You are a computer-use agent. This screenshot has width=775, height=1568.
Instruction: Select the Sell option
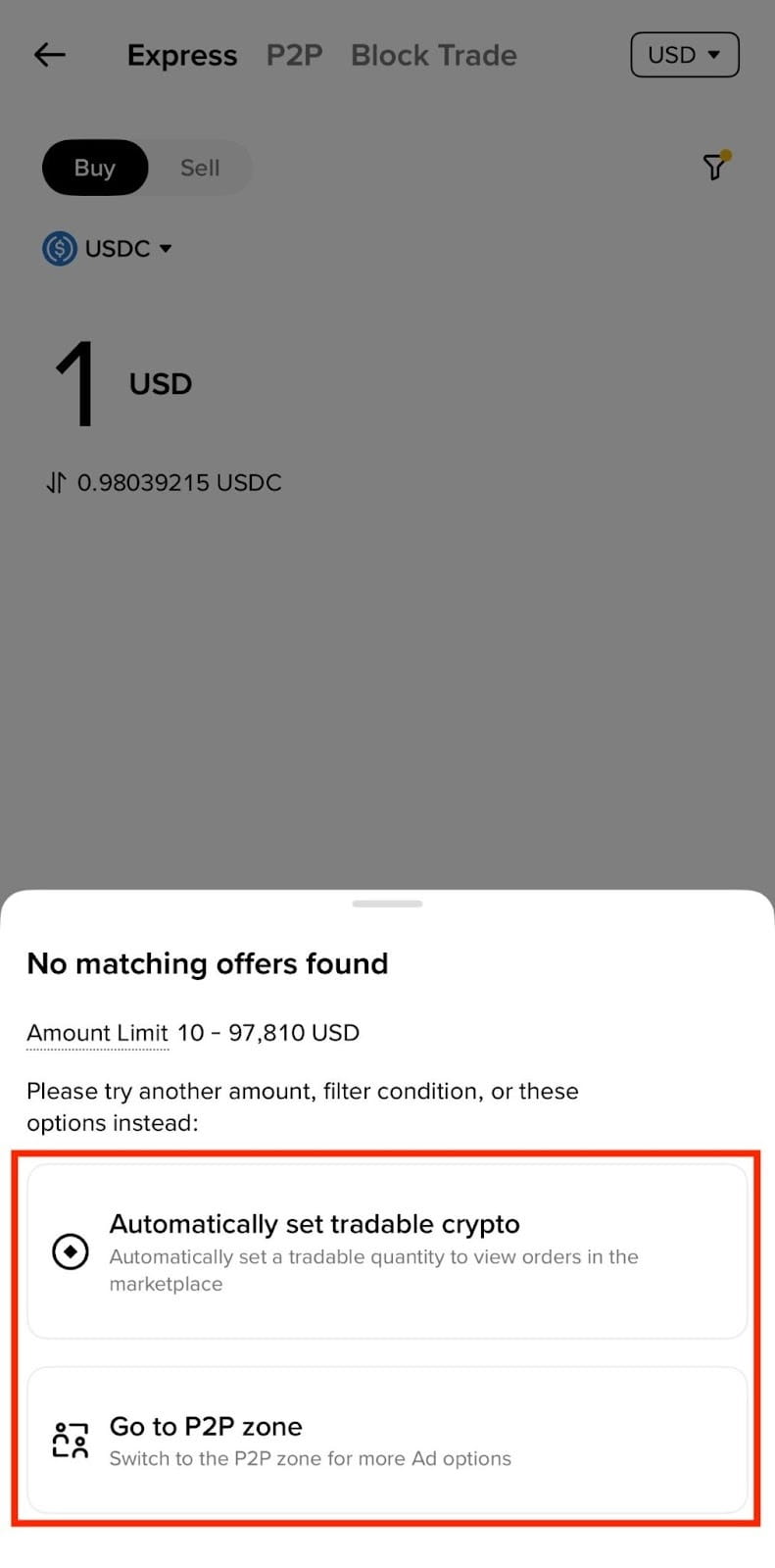point(200,168)
